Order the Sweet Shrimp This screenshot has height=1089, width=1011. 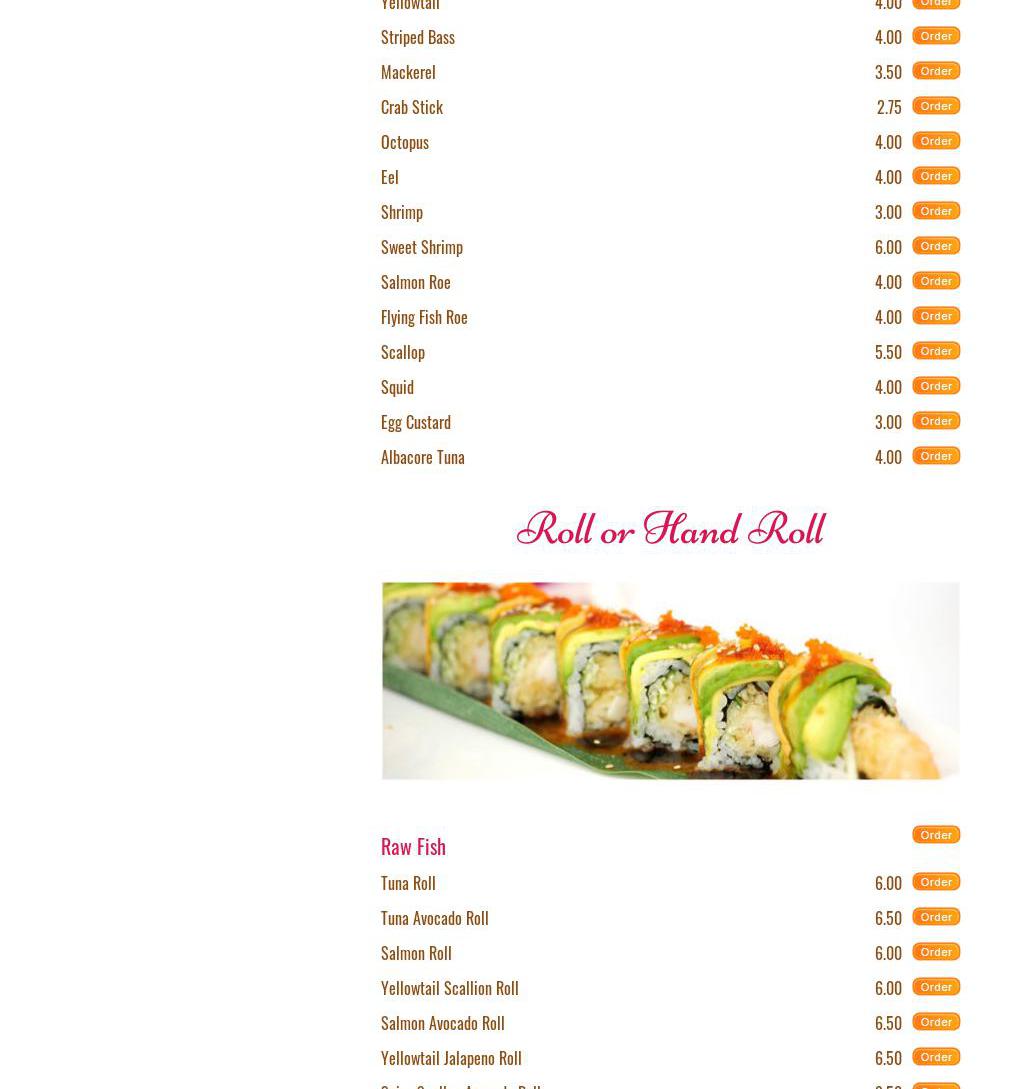[x=935, y=246]
